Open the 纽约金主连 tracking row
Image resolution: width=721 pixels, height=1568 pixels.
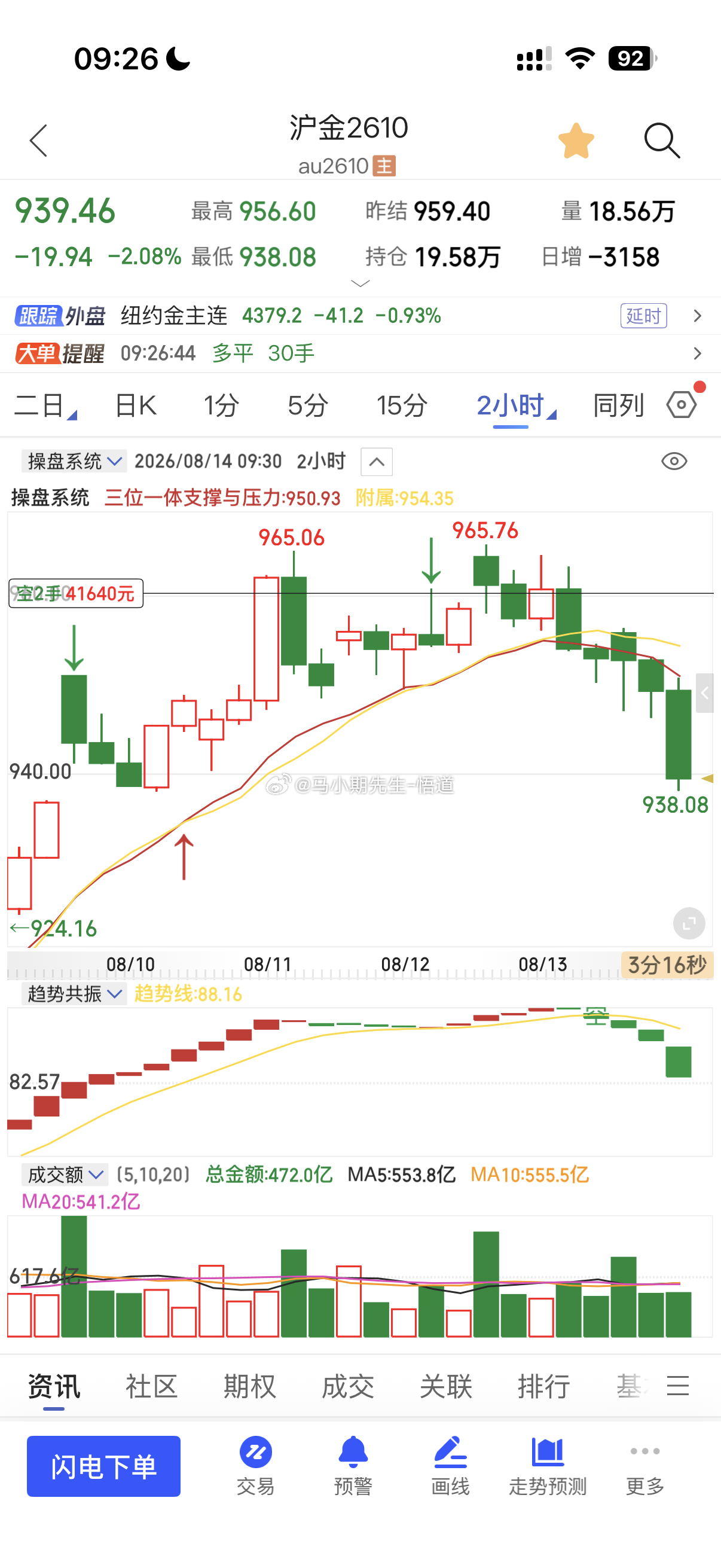coord(360,316)
